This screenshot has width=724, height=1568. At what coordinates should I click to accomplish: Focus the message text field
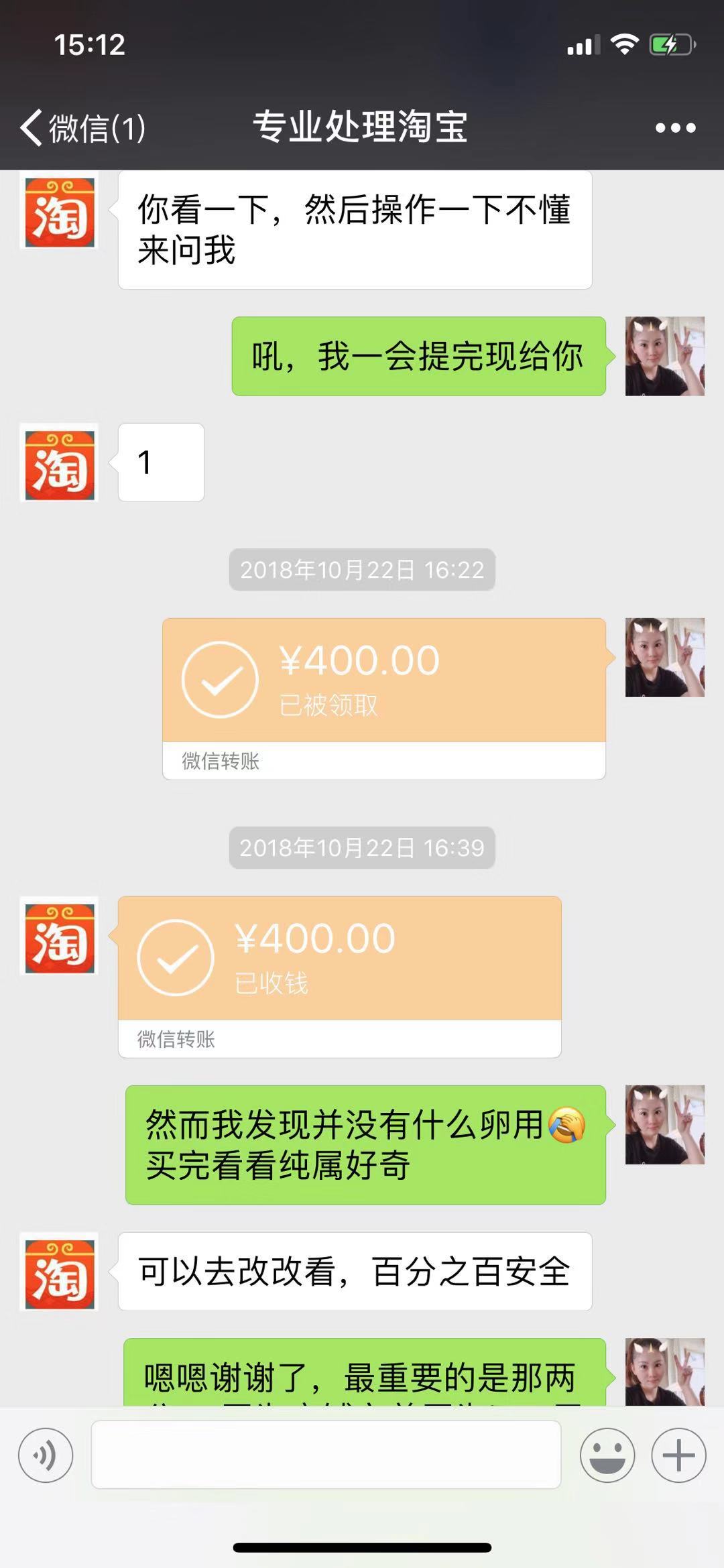(x=326, y=1455)
